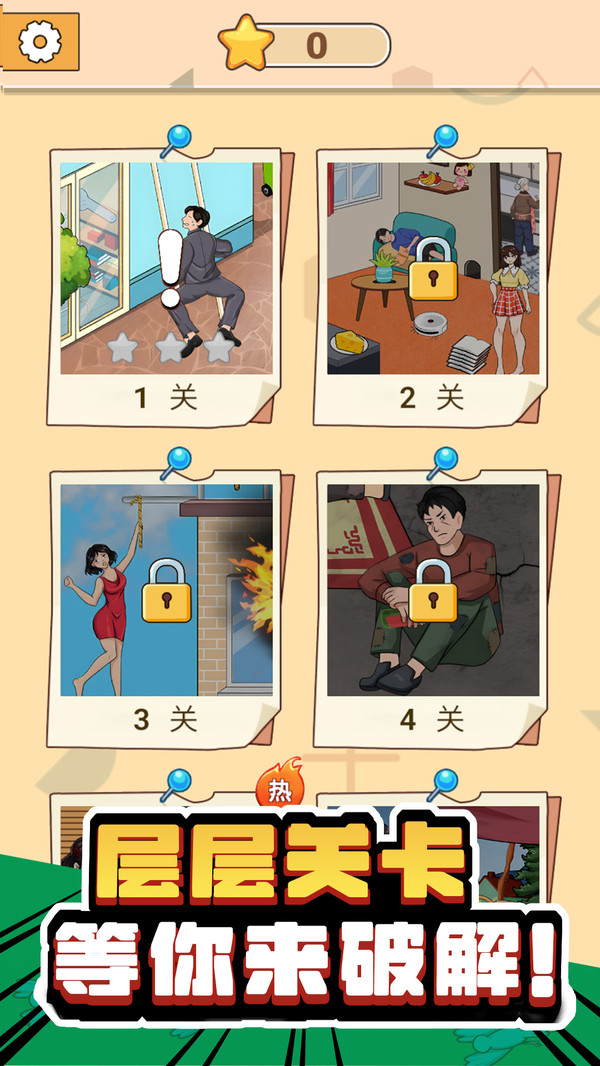Open the settings gear
Image resolution: width=600 pixels, height=1066 pixels.
[x=40, y=41]
